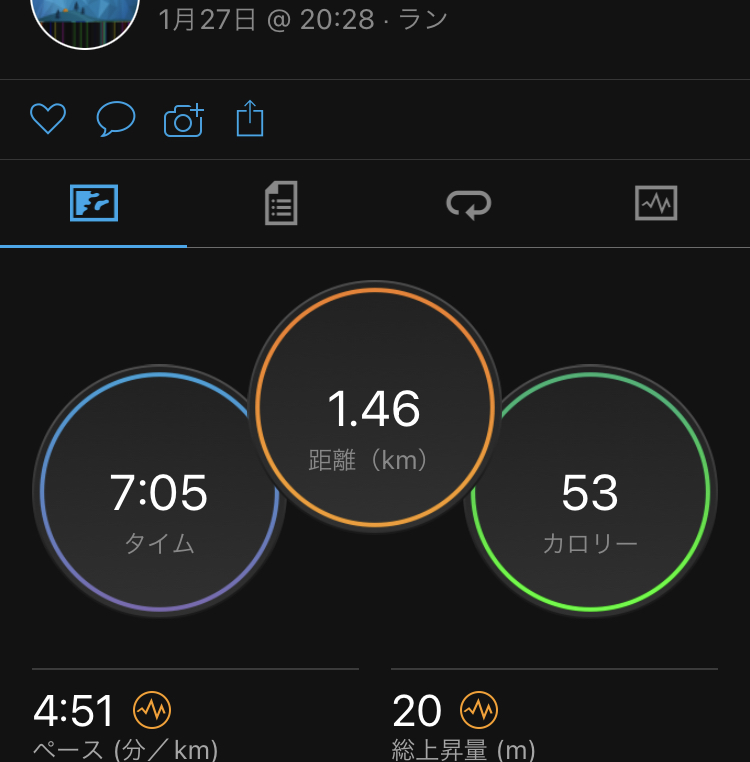Share this activity
Image resolution: width=750 pixels, height=762 pixels.
pyautogui.click(x=250, y=120)
